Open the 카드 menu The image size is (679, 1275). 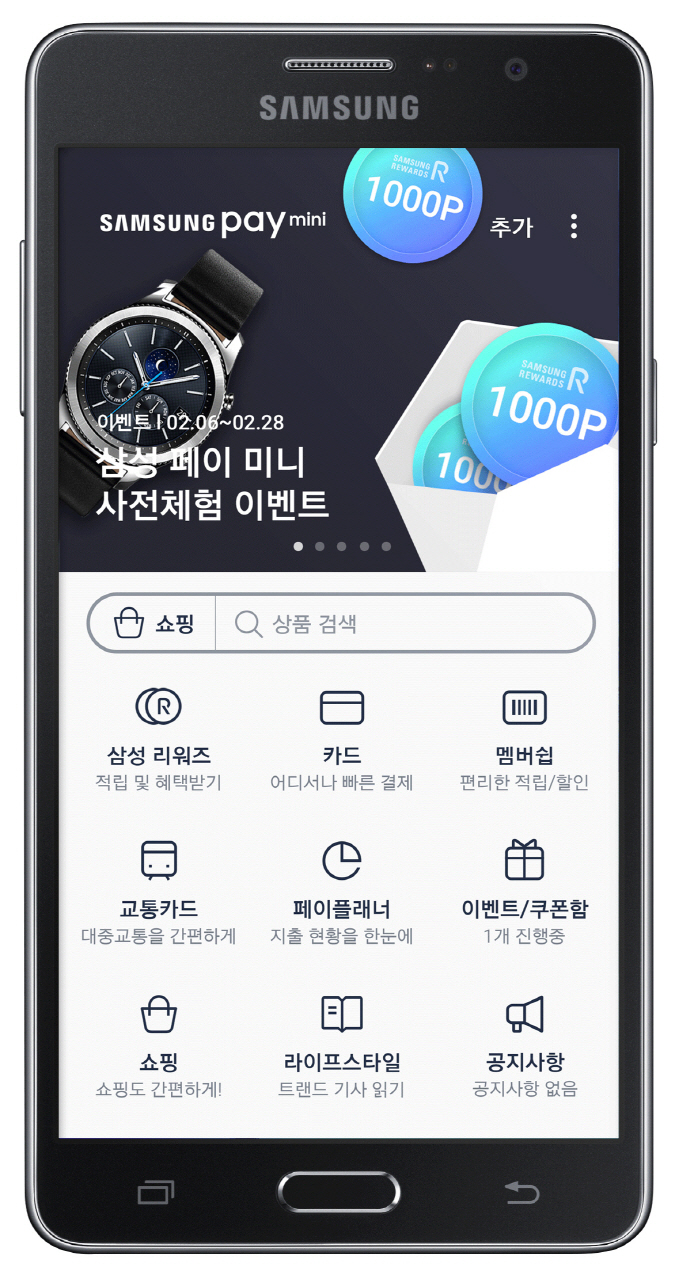(x=341, y=739)
